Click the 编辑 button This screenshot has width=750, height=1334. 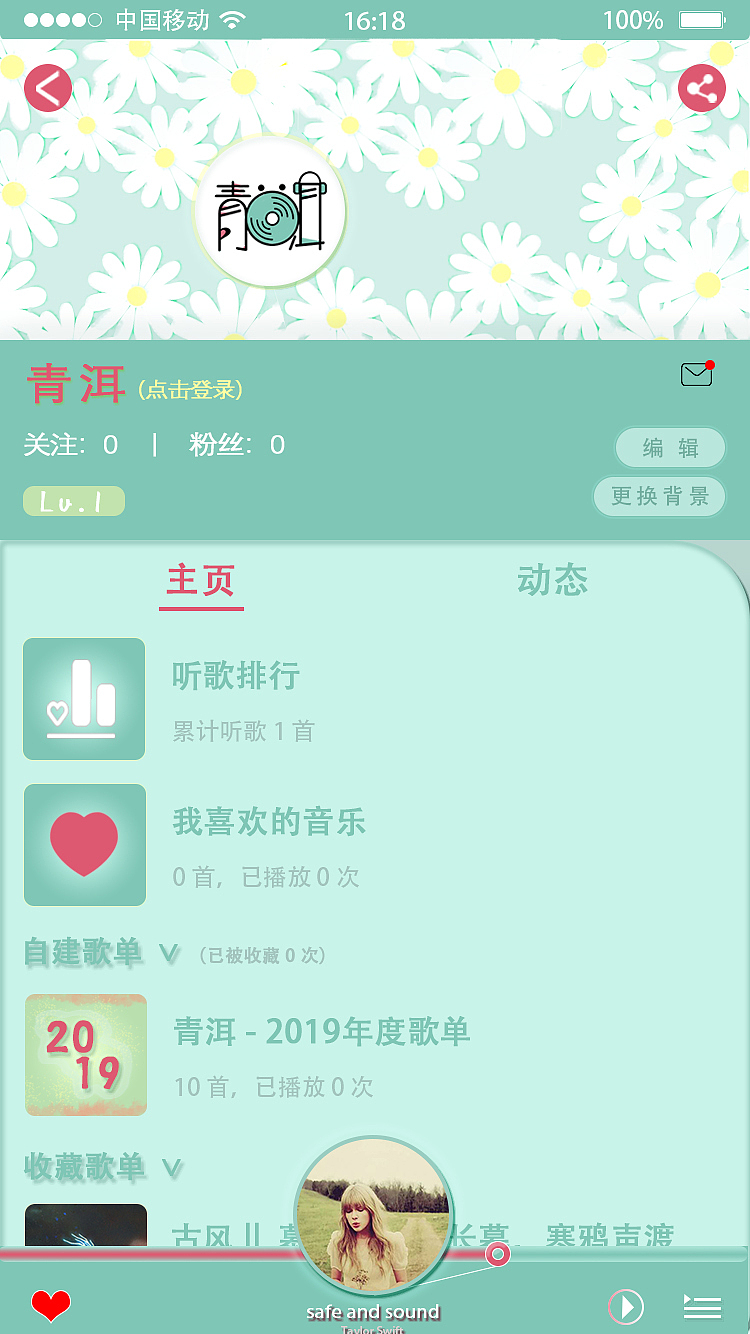point(669,447)
